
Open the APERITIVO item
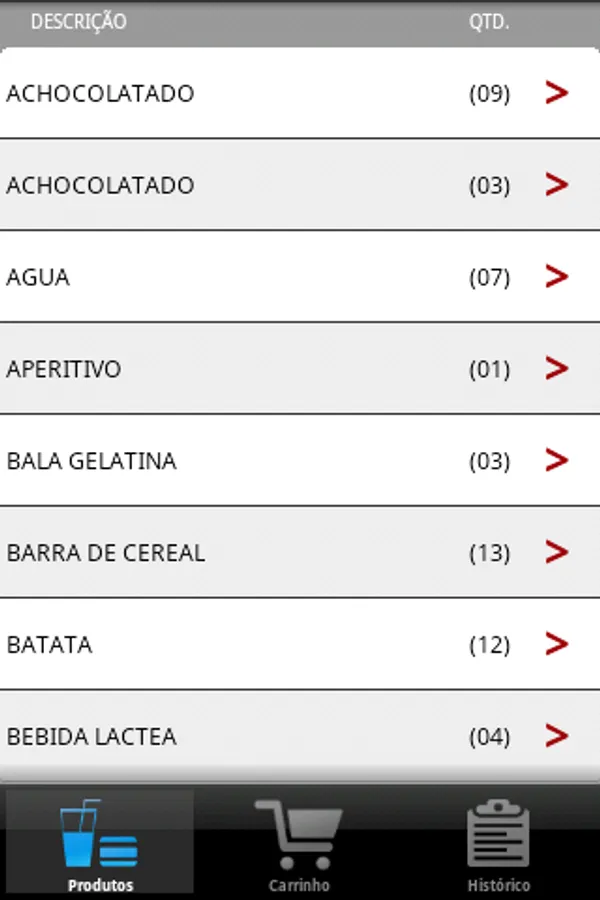(x=300, y=369)
